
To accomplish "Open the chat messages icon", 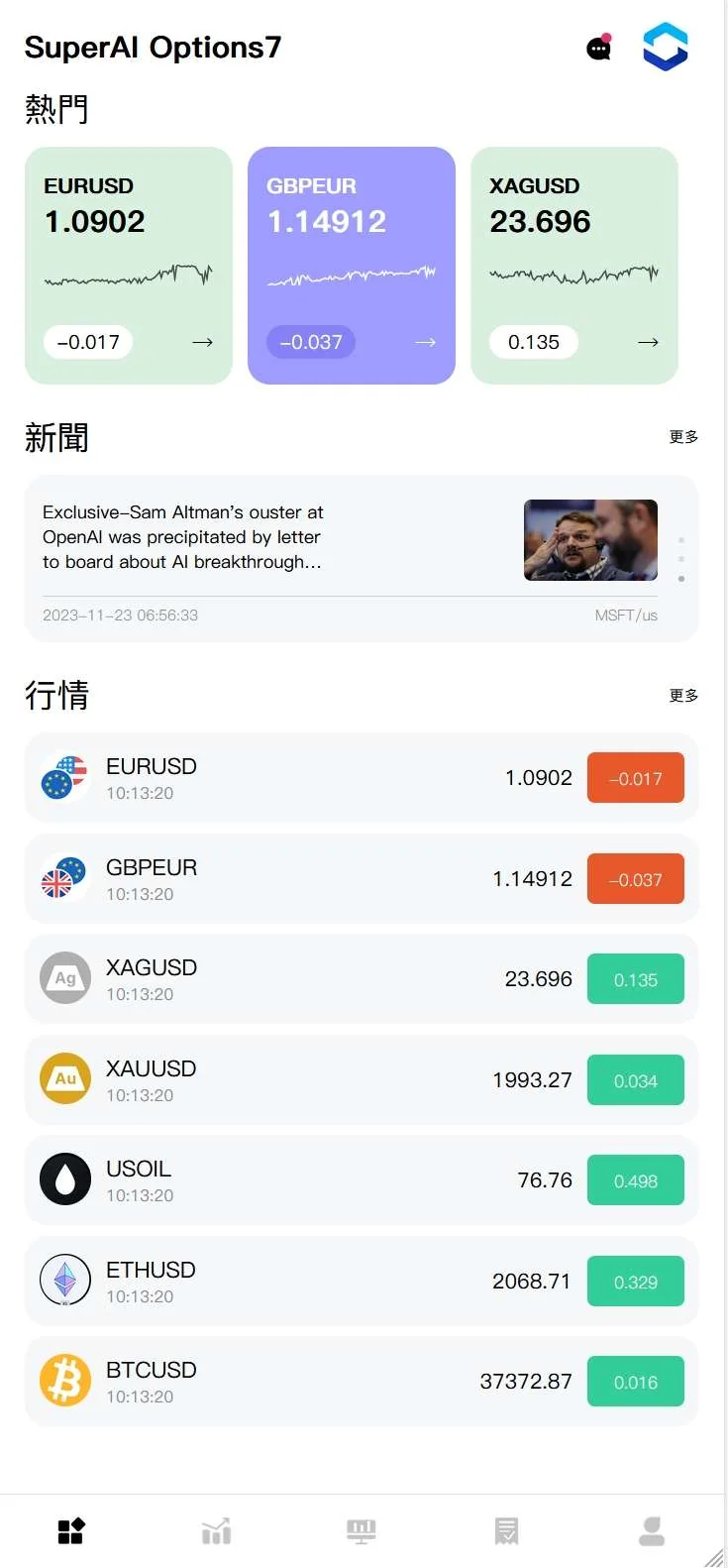I will (x=599, y=48).
